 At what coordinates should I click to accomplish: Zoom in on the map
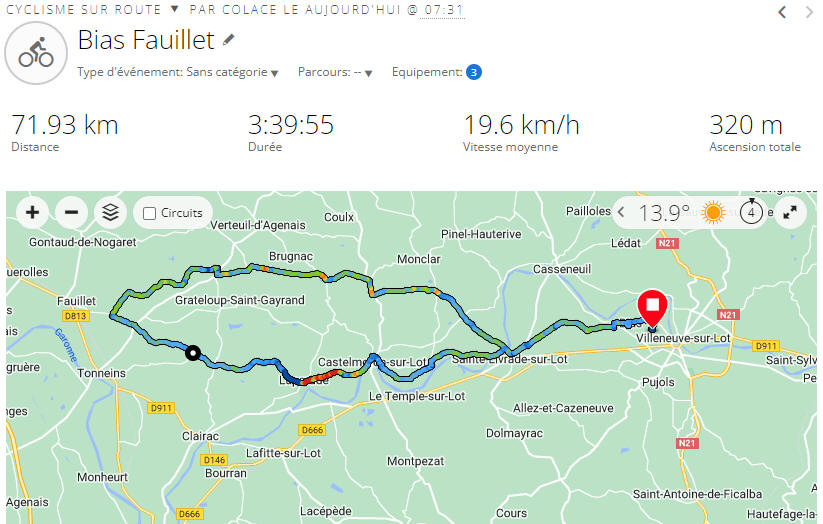[33, 212]
